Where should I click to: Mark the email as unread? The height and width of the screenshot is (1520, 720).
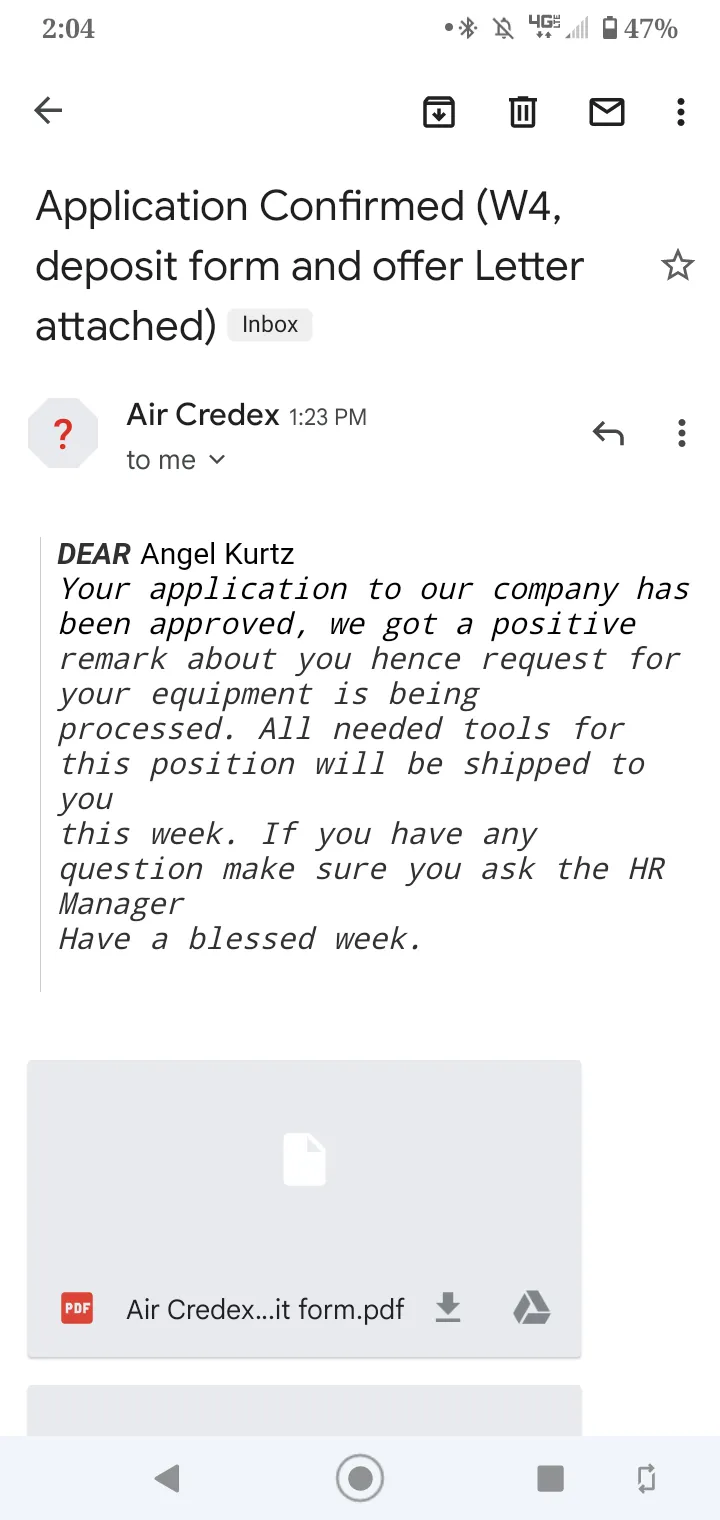pyautogui.click(x=607, y=112)
